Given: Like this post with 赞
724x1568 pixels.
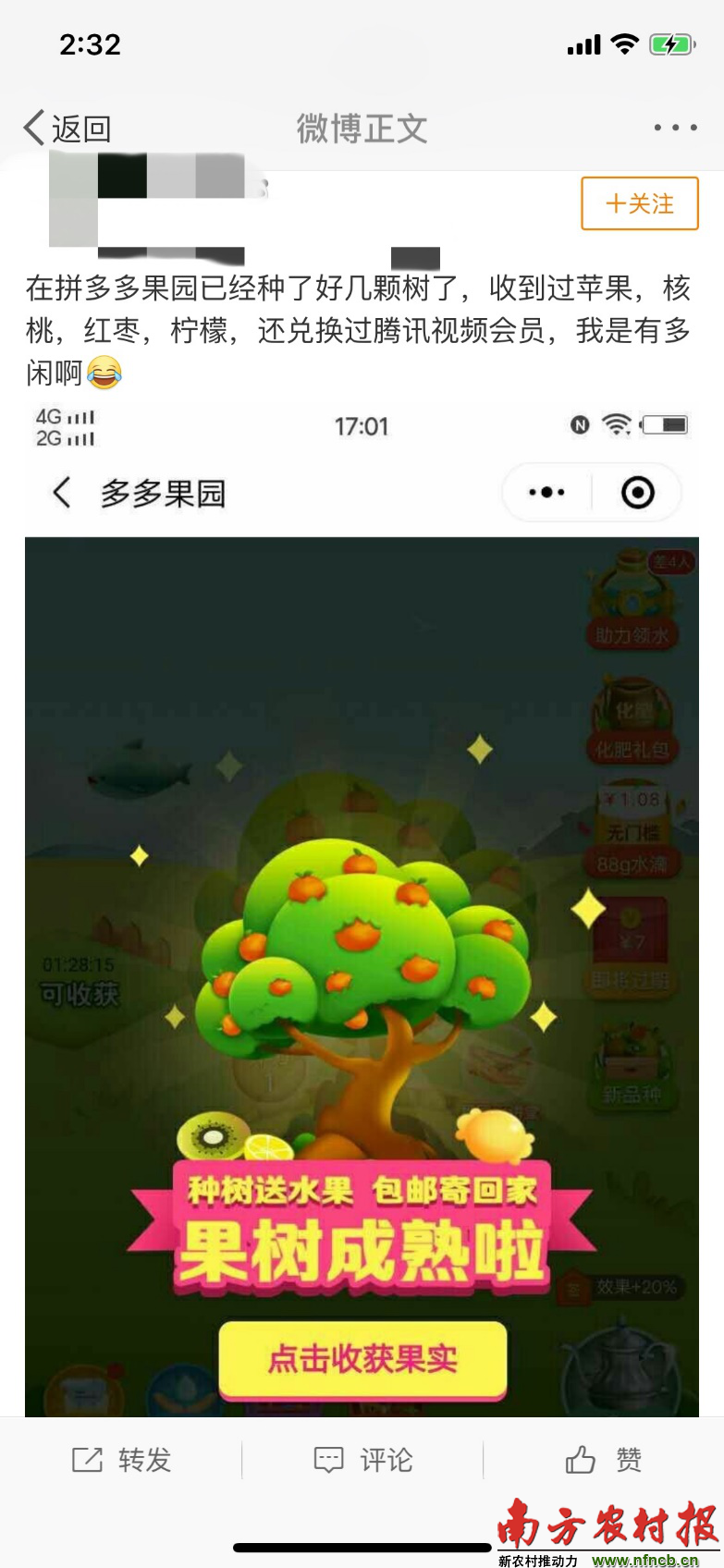Looking at the screenshot, I should (603, 1460).
